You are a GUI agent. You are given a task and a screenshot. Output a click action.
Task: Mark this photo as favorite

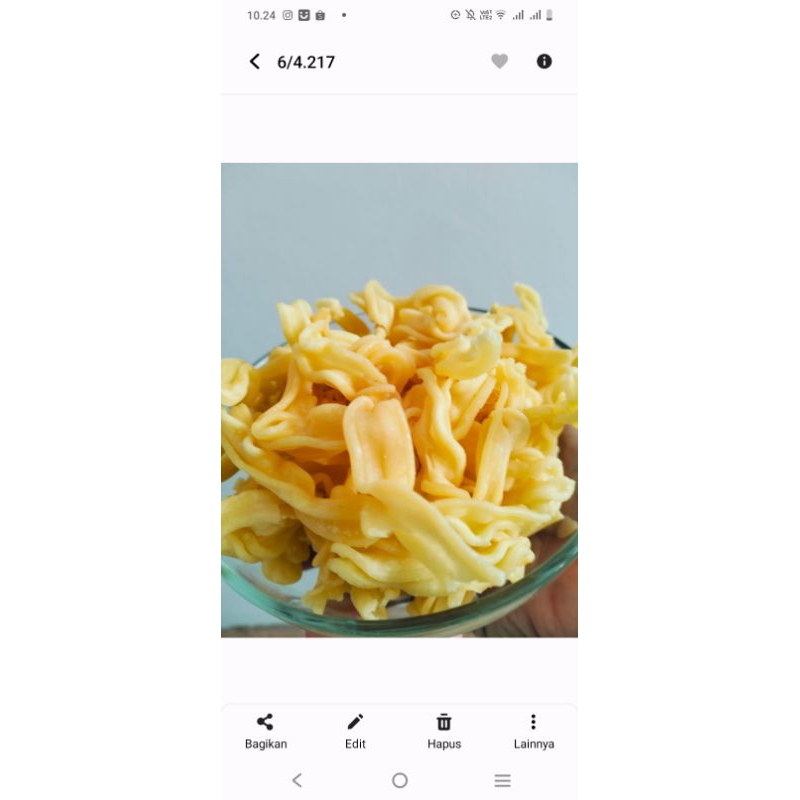click(x=499, y=61)
